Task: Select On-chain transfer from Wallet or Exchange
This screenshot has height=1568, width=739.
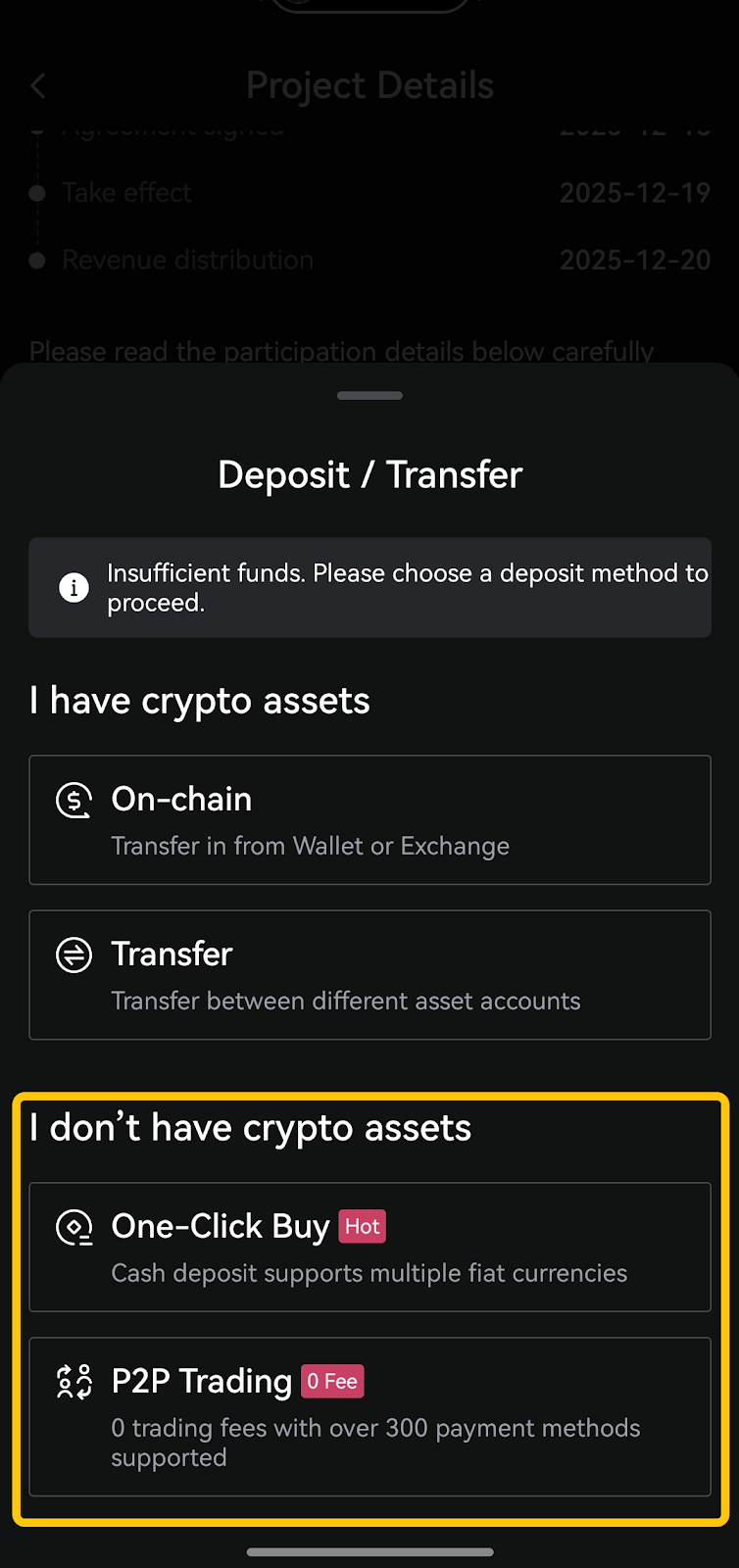Action: coord(369,820)
